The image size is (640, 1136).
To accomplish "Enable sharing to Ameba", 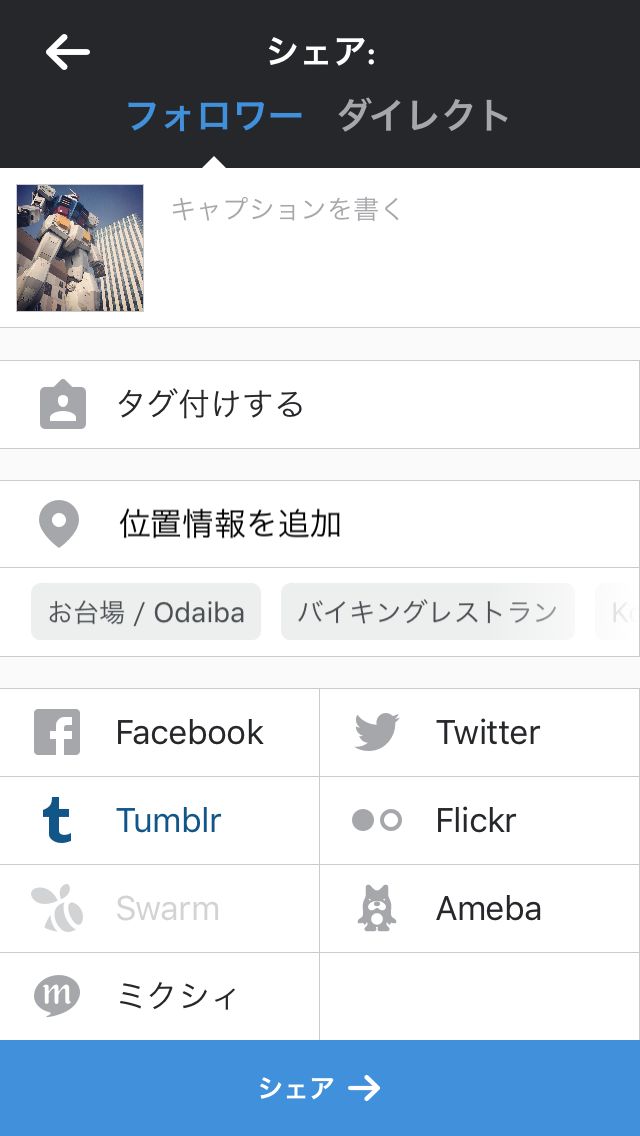I will coord(480,909).
